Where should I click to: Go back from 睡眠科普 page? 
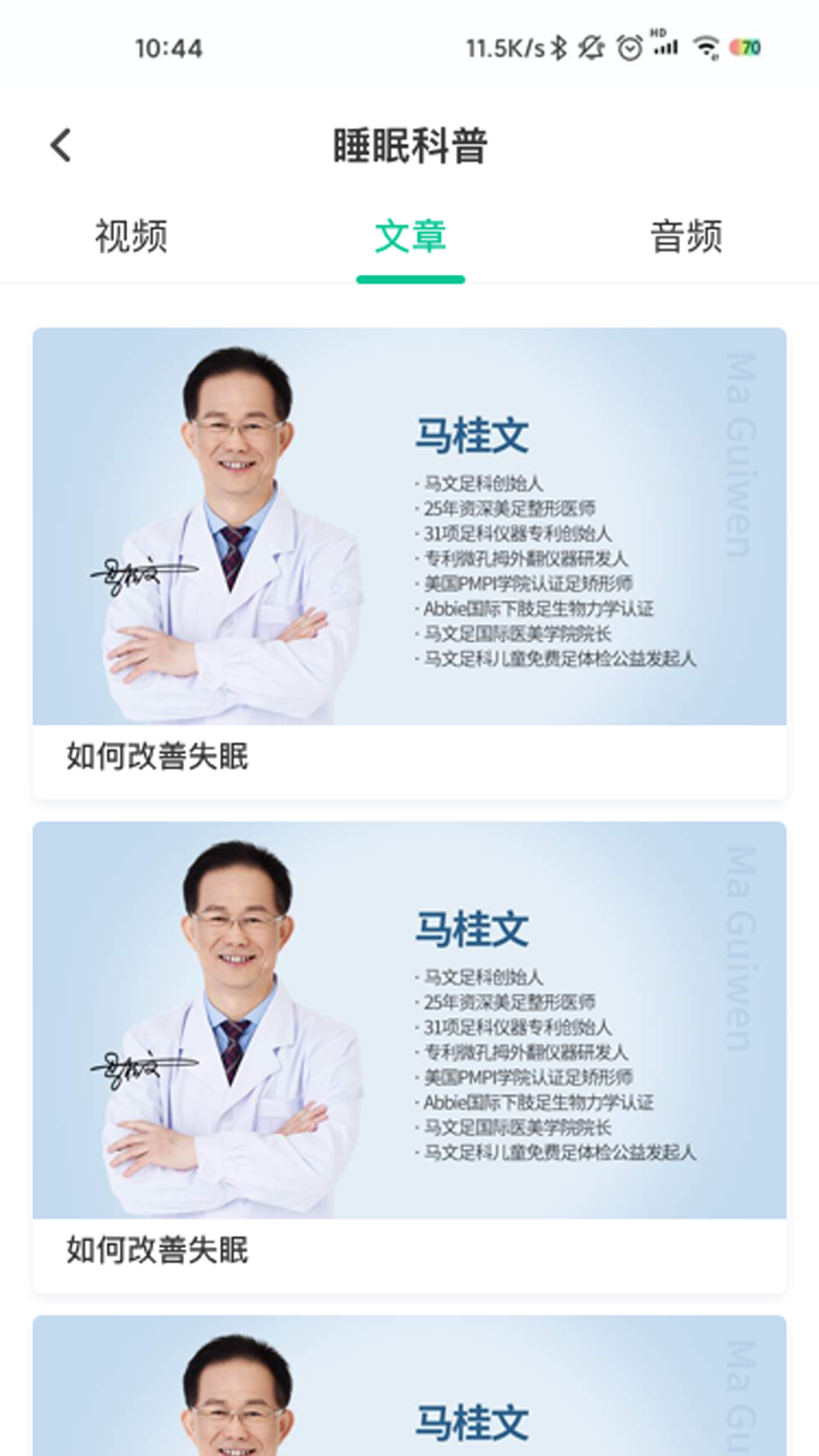(x=61, y=145)
